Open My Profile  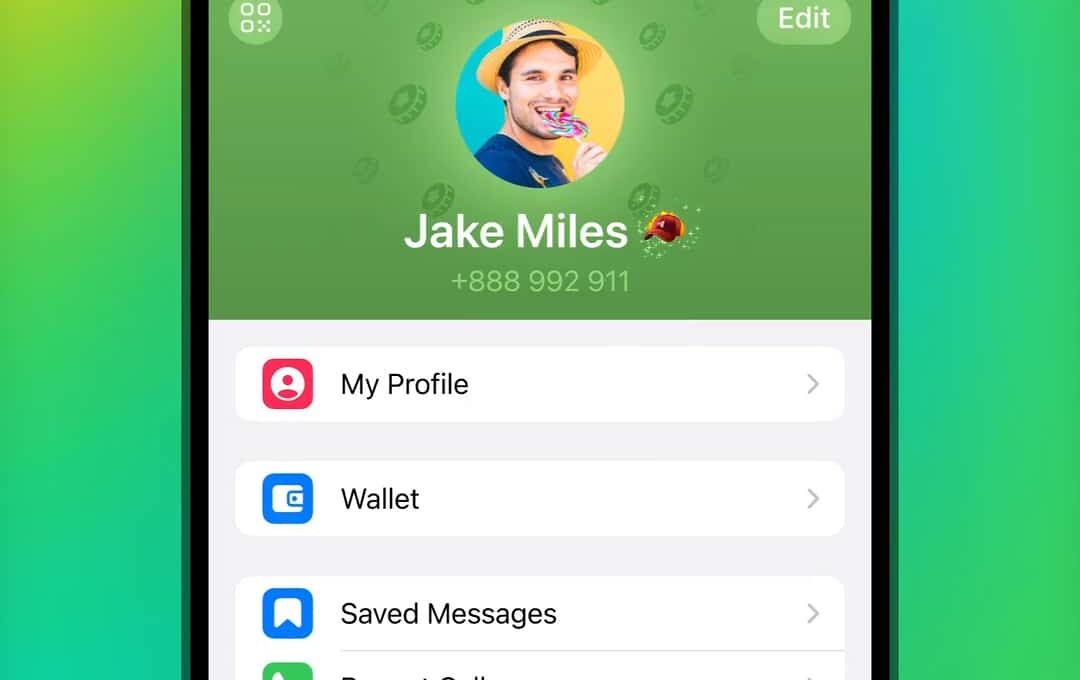pyautogui.click(x=540, y=384)
